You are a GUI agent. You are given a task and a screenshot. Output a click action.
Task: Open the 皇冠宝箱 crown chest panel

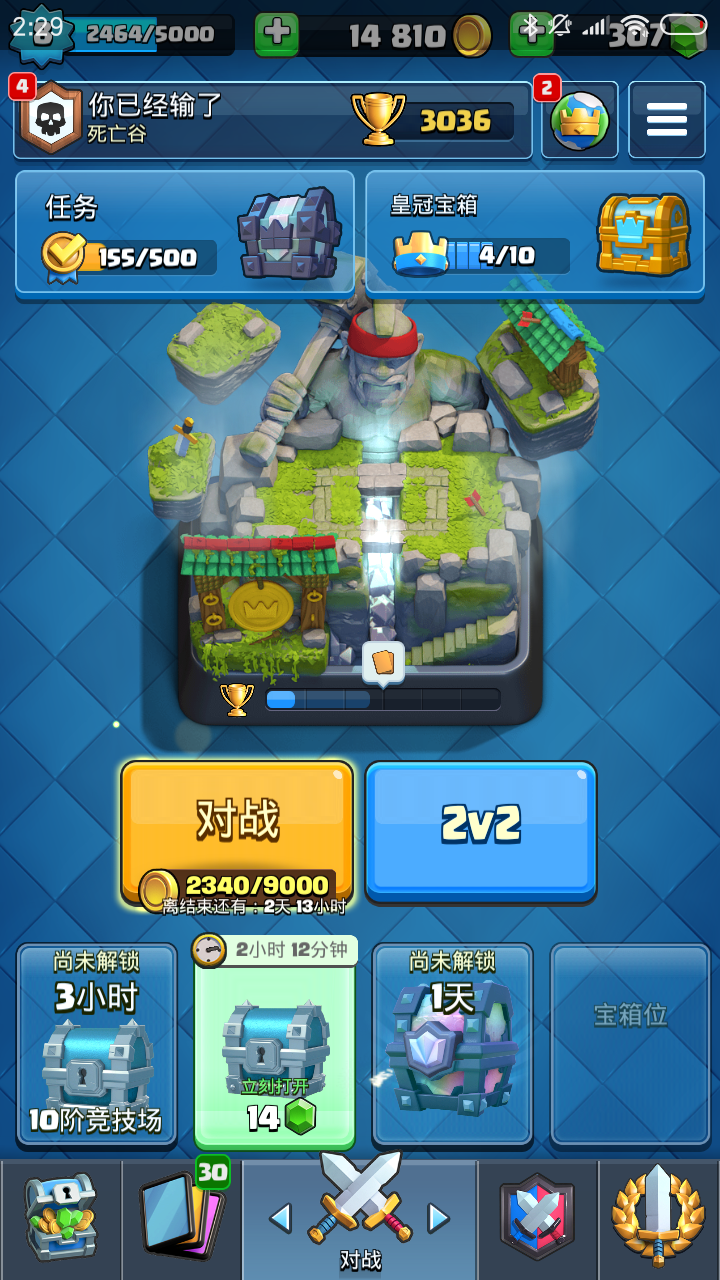535,232
